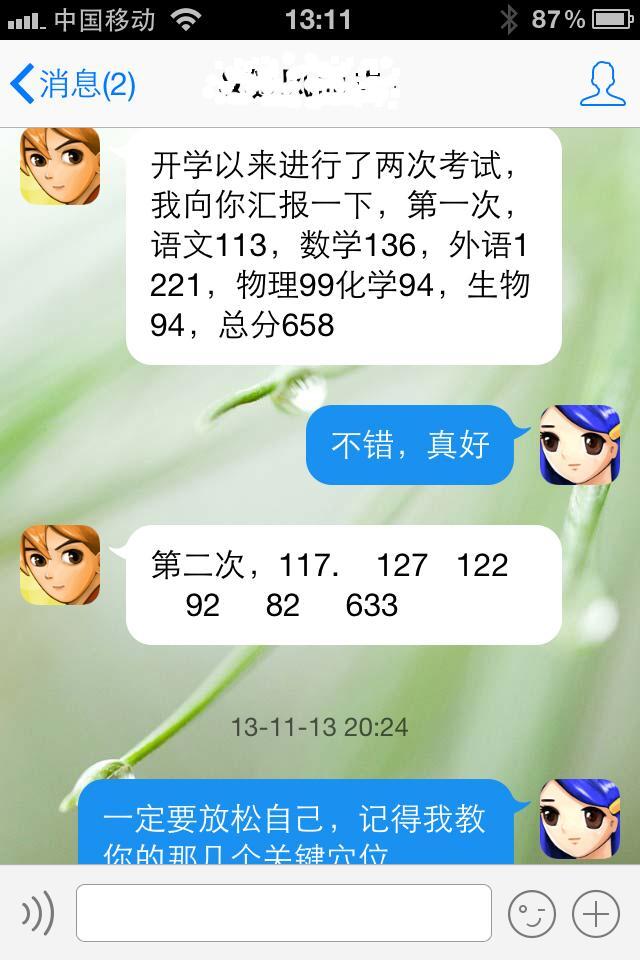Tap sender avatar beside 开学以来 message

tap(60, 165)
